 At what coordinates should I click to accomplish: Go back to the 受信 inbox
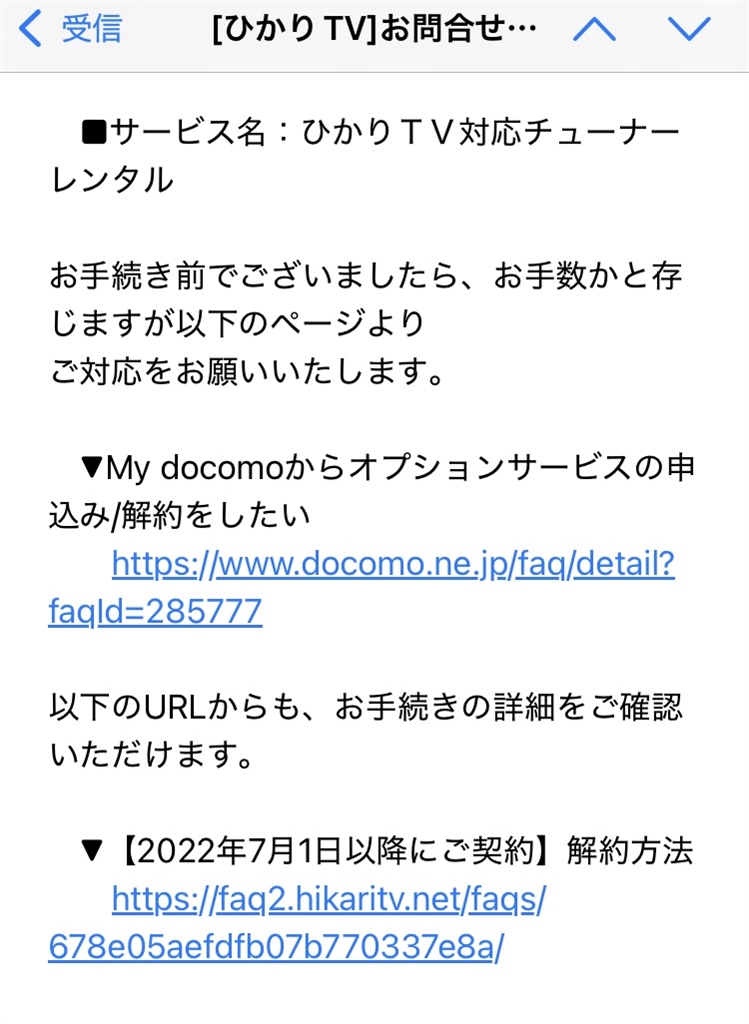tap(70, 29)
